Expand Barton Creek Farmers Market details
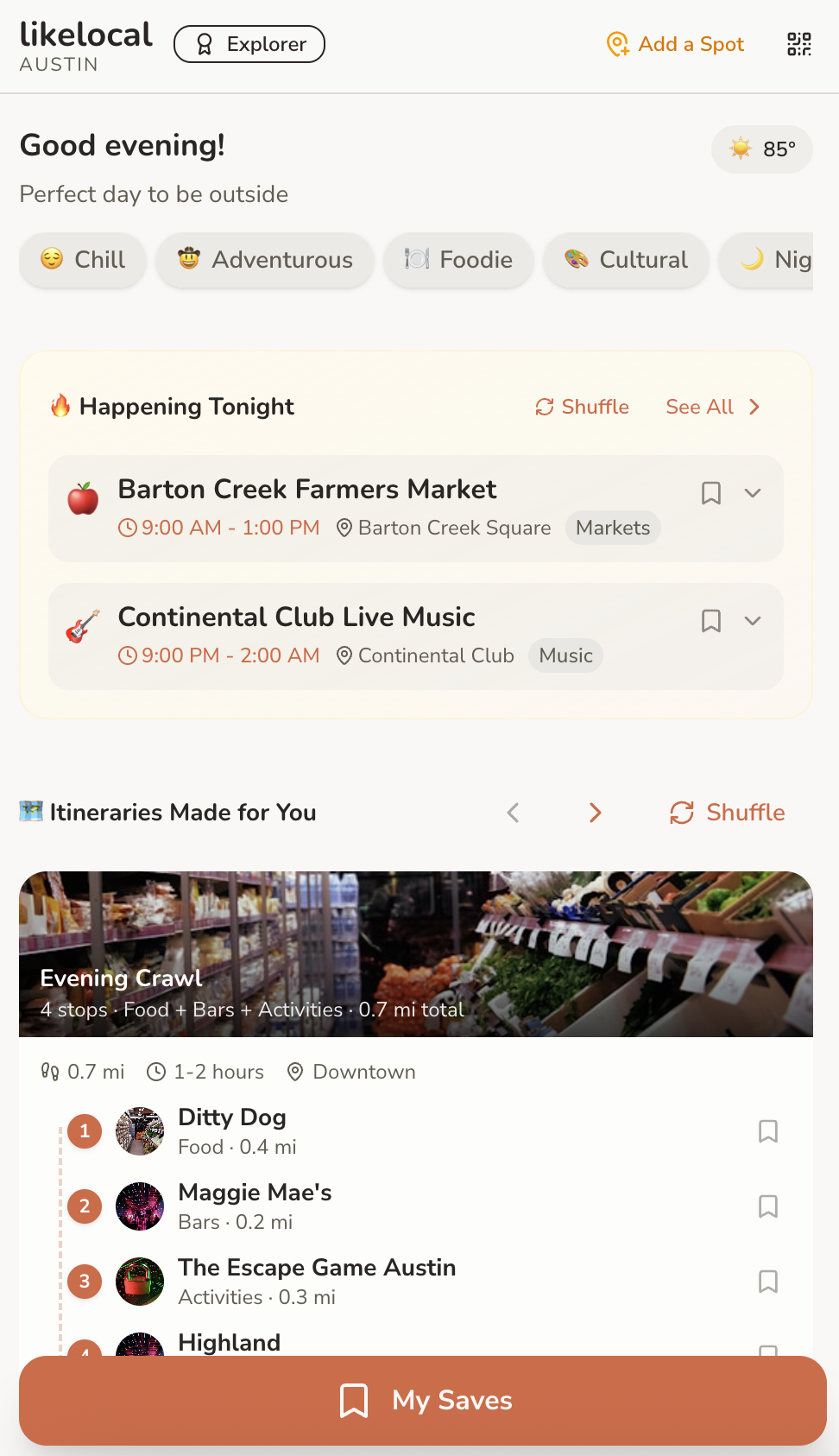This screenshot has width=839, height=1456. click(753, 493)
